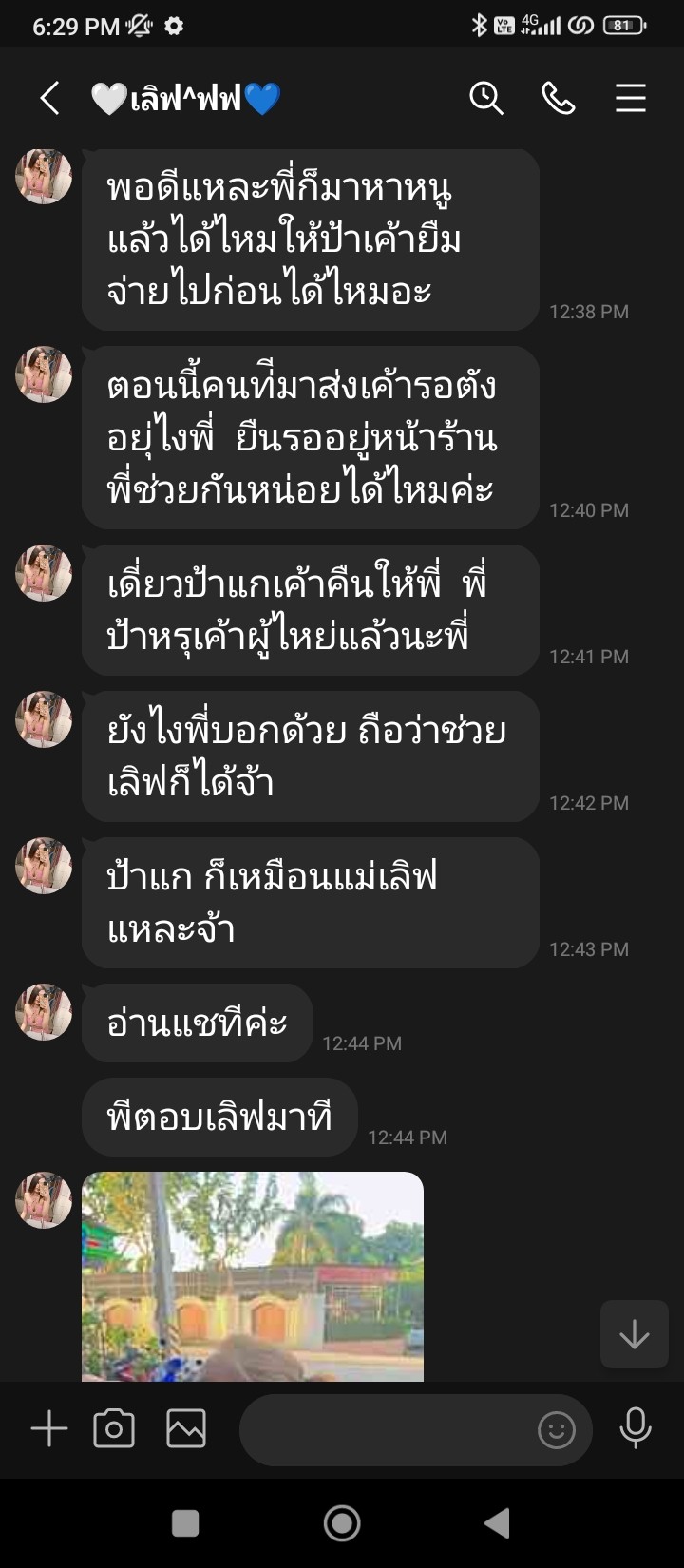This screenshot has width=684, height=1568.
Task: Jump to the latest message with down arrow
Action: click(x=635, y=1334)
